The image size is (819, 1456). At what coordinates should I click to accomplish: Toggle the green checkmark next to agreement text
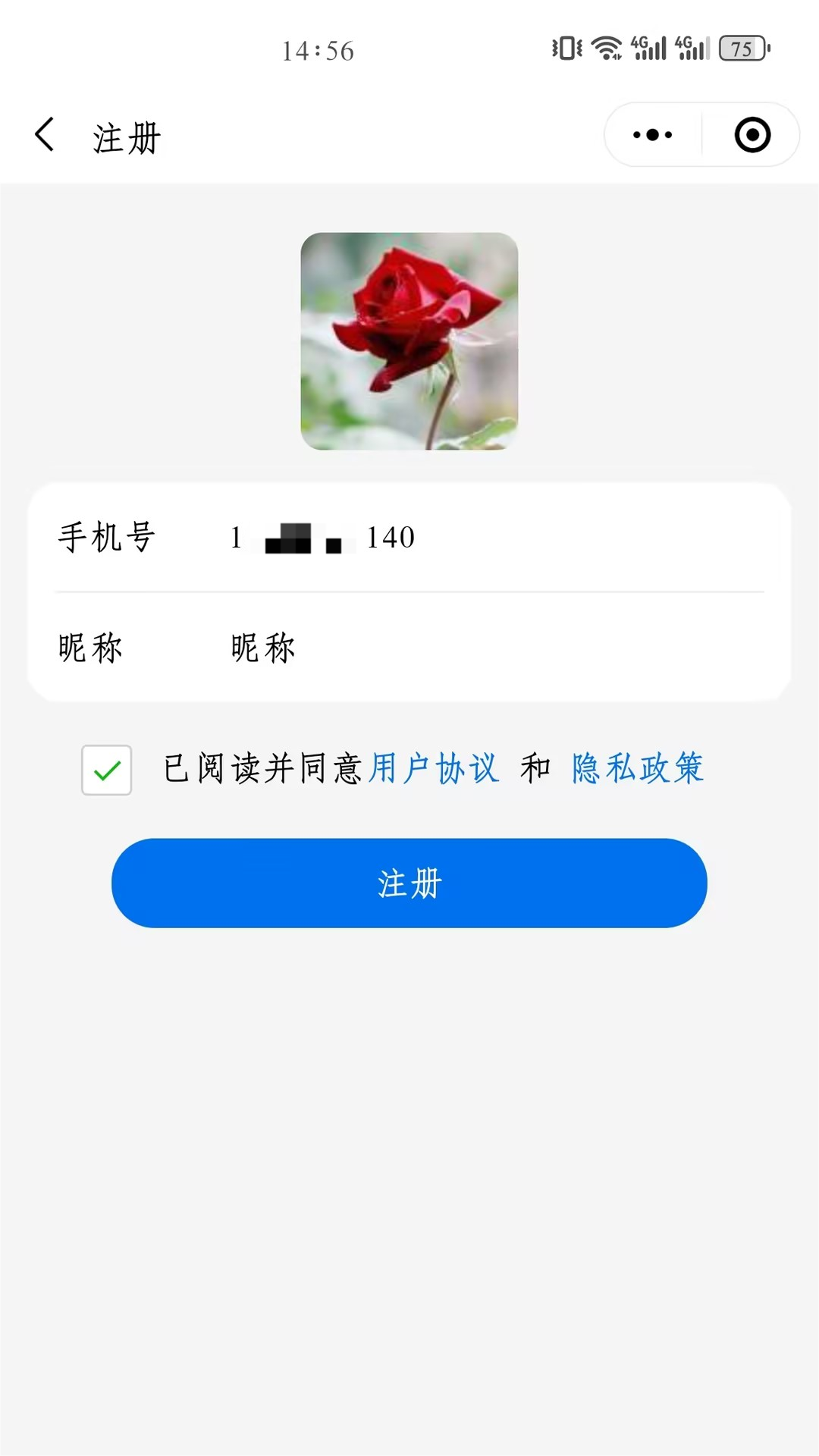(106, 770)
